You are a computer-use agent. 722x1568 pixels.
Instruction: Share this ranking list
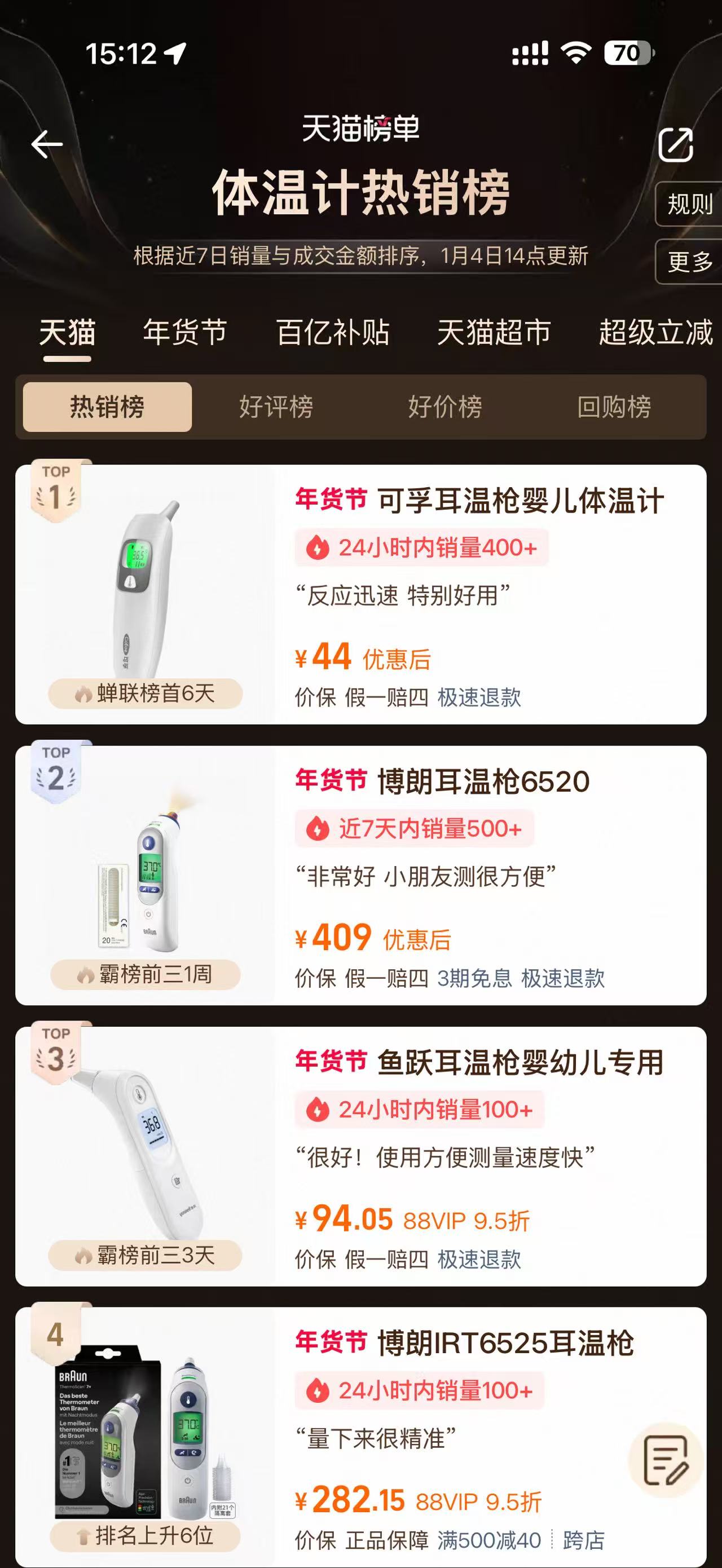click(x=676, y=145)
